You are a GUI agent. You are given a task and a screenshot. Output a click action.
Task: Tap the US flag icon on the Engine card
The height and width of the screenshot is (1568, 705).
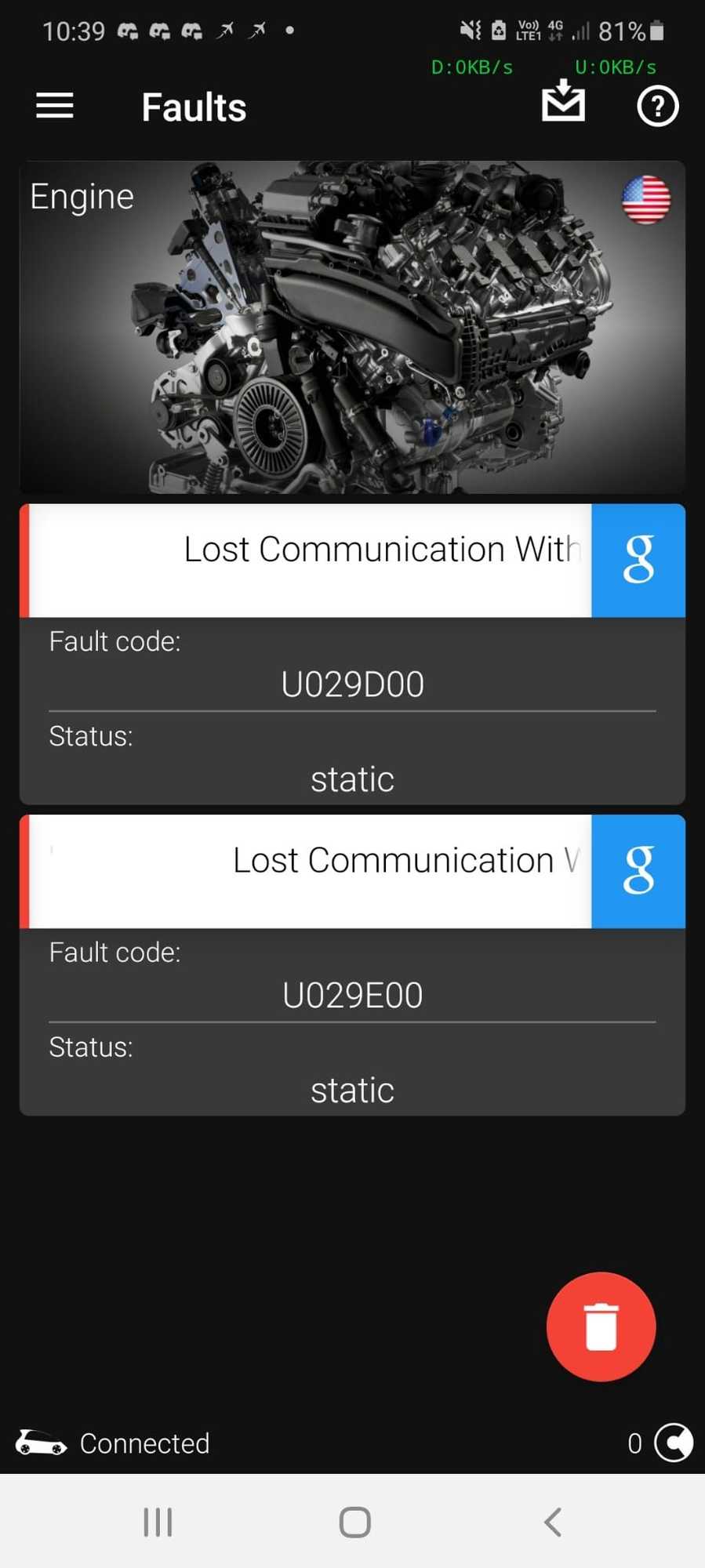[647, 200]
